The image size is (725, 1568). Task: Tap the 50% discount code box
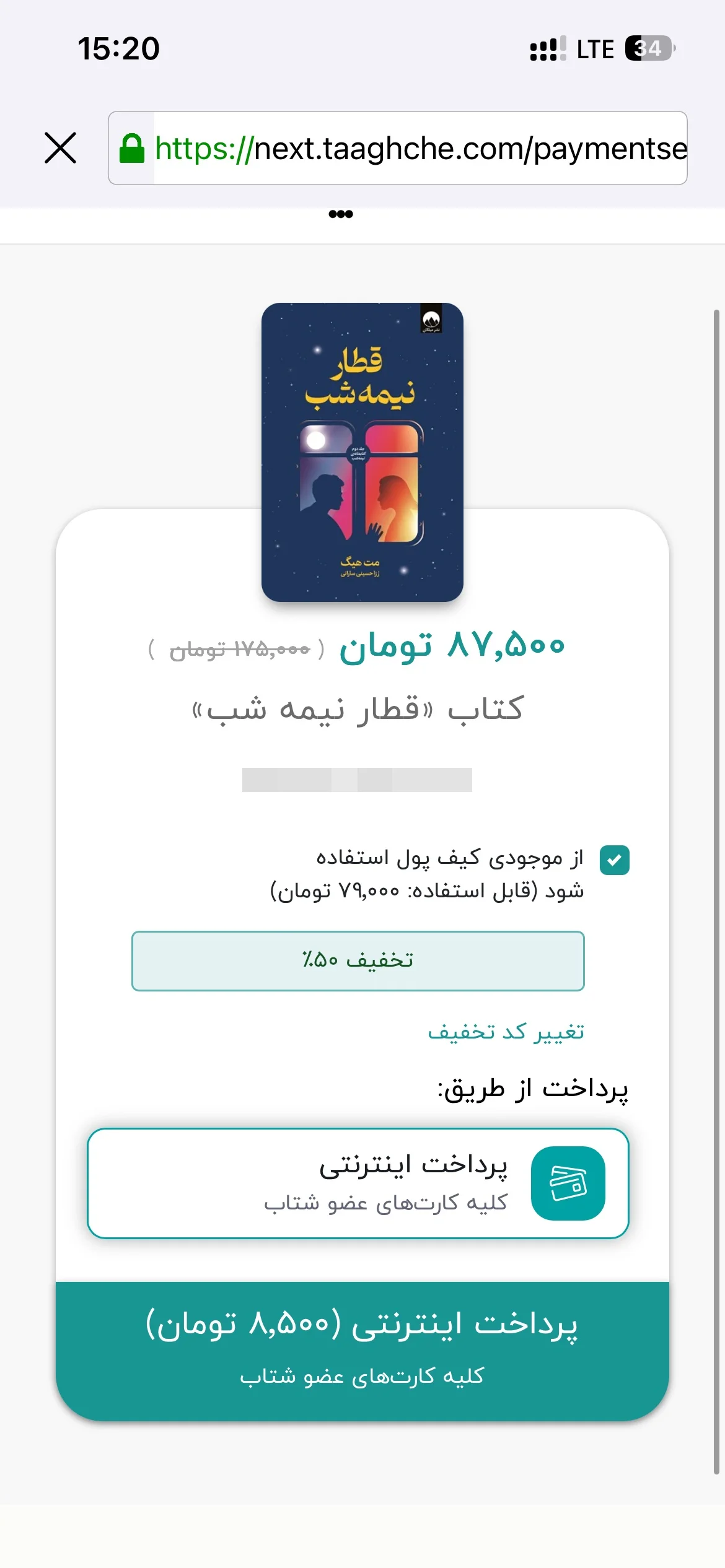[x=358, y=960]
